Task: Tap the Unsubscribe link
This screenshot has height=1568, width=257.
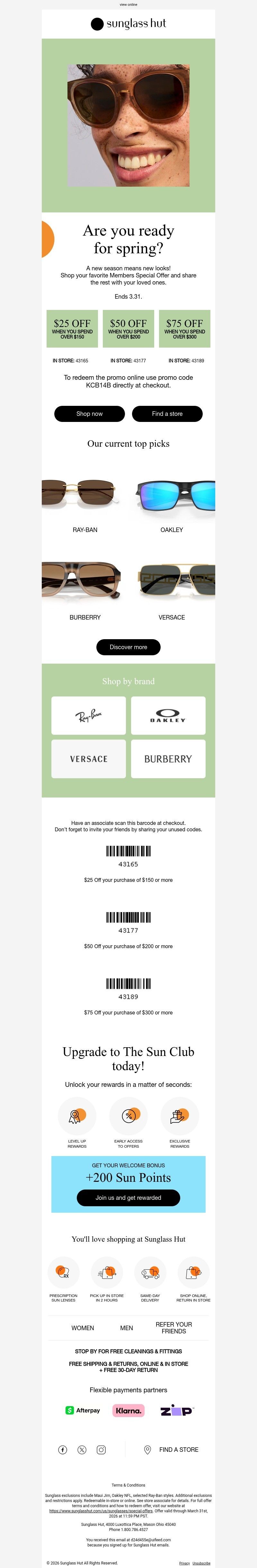Action: (x=202, y=1563)
